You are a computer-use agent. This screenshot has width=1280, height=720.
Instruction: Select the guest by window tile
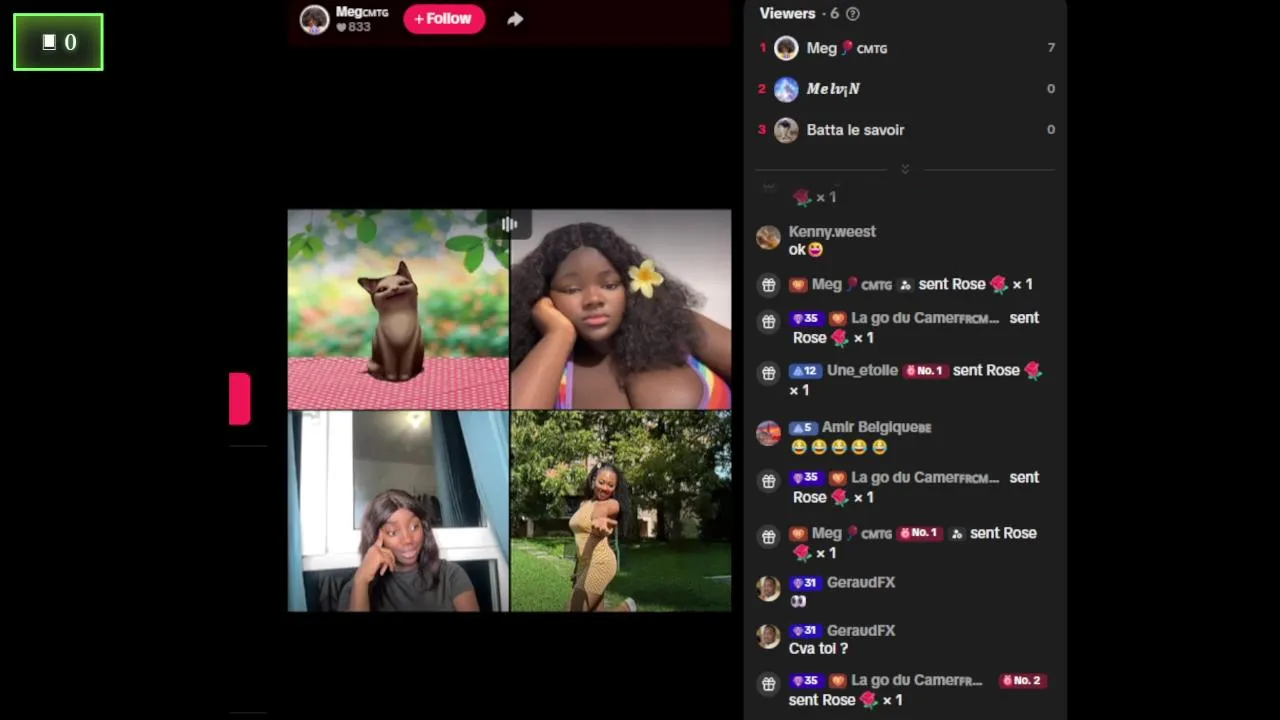point(398,511)
